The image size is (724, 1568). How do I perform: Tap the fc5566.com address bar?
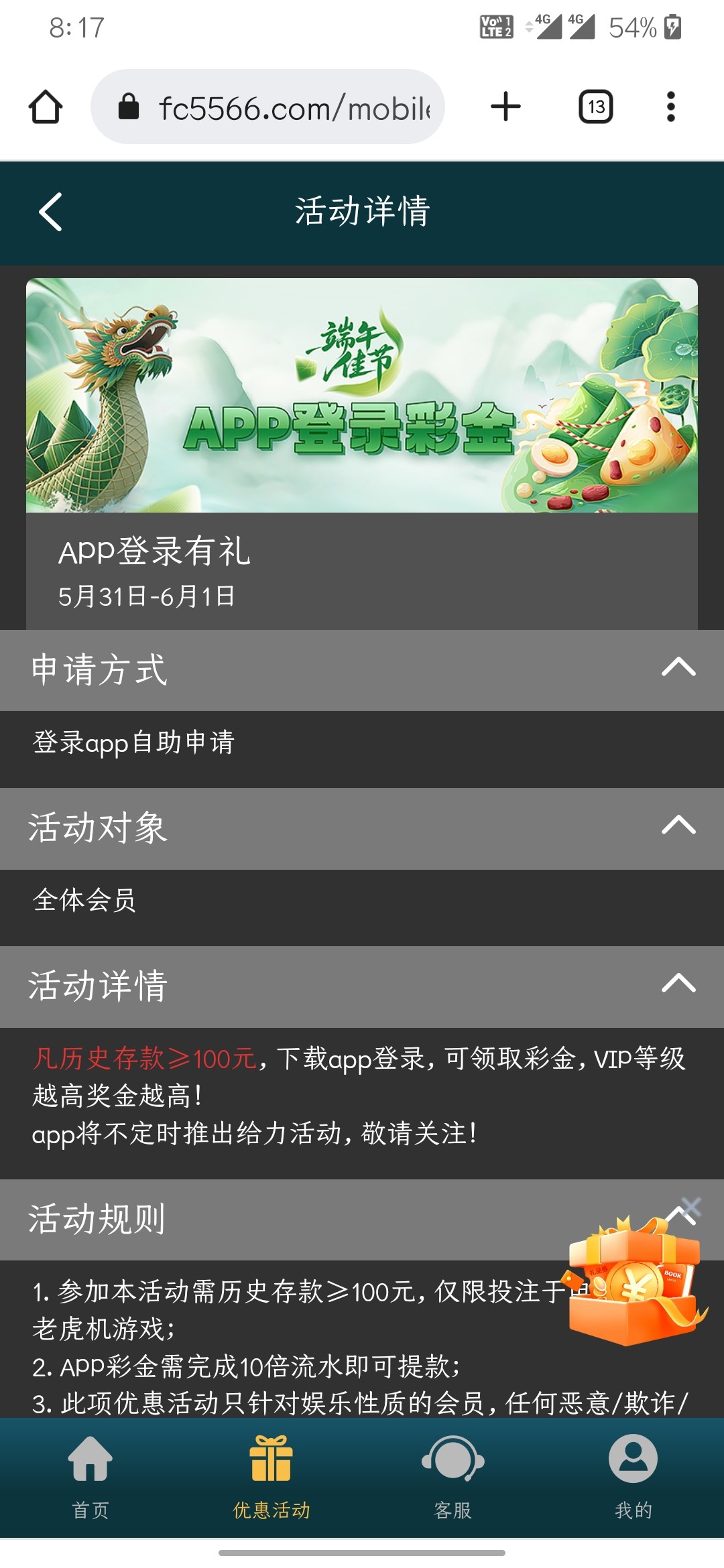coord(268,107)
